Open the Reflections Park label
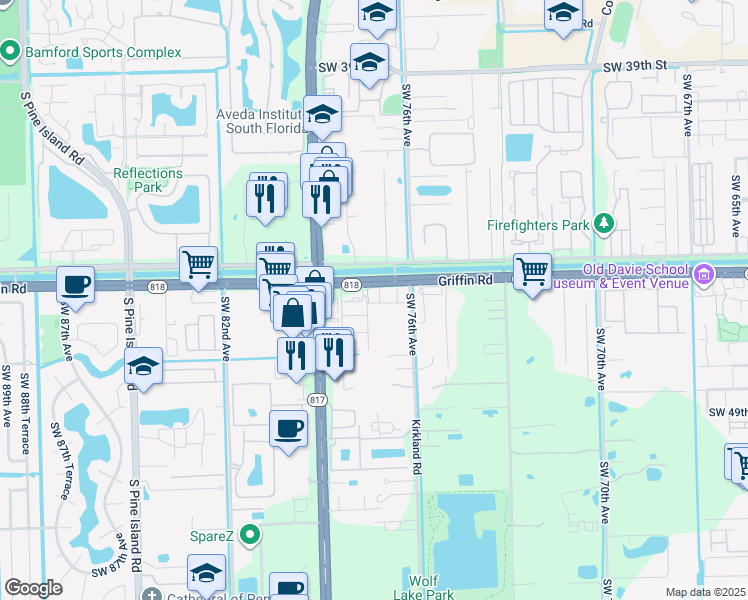The width and height of the screenshot is (748, 600). [148, 180]
